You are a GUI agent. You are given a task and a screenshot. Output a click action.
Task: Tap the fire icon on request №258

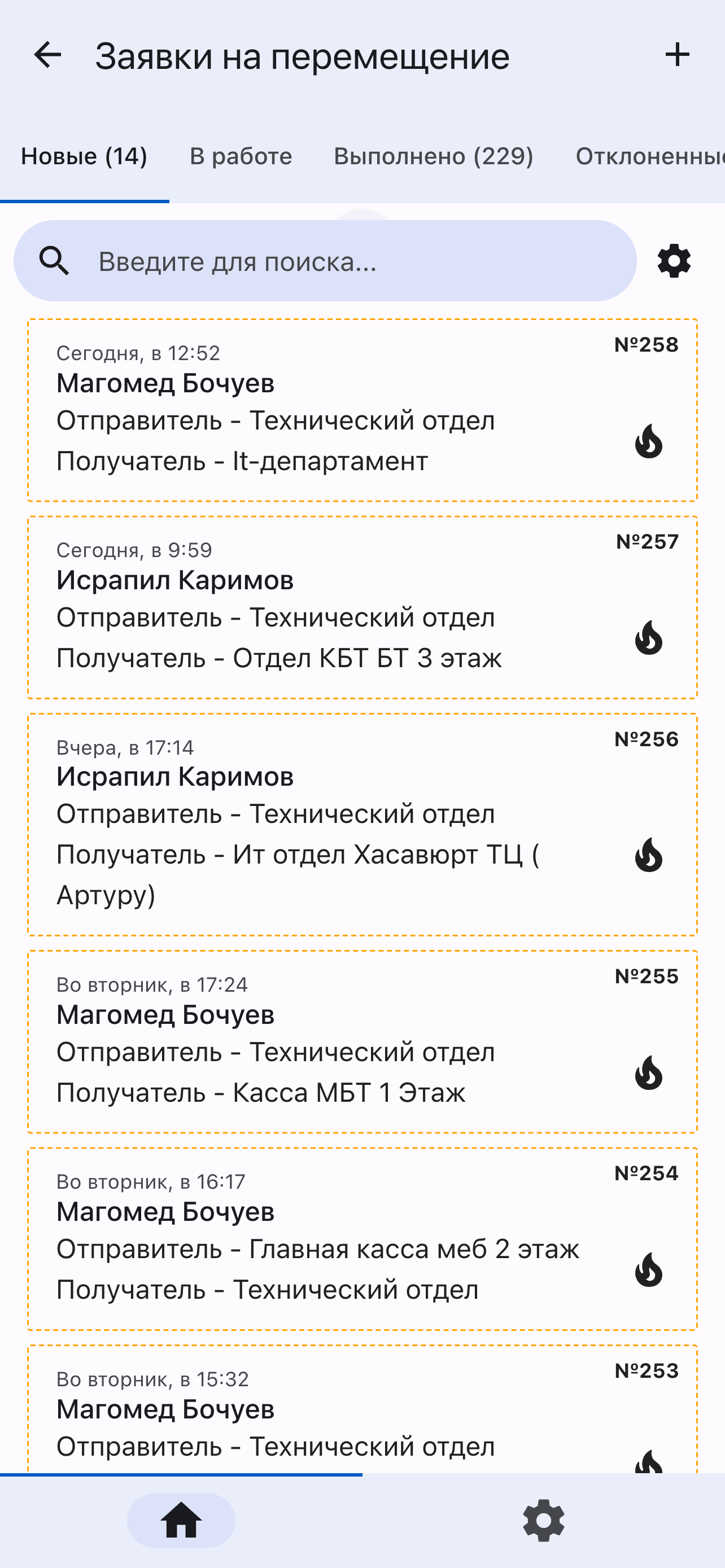[x=648, y=441]
